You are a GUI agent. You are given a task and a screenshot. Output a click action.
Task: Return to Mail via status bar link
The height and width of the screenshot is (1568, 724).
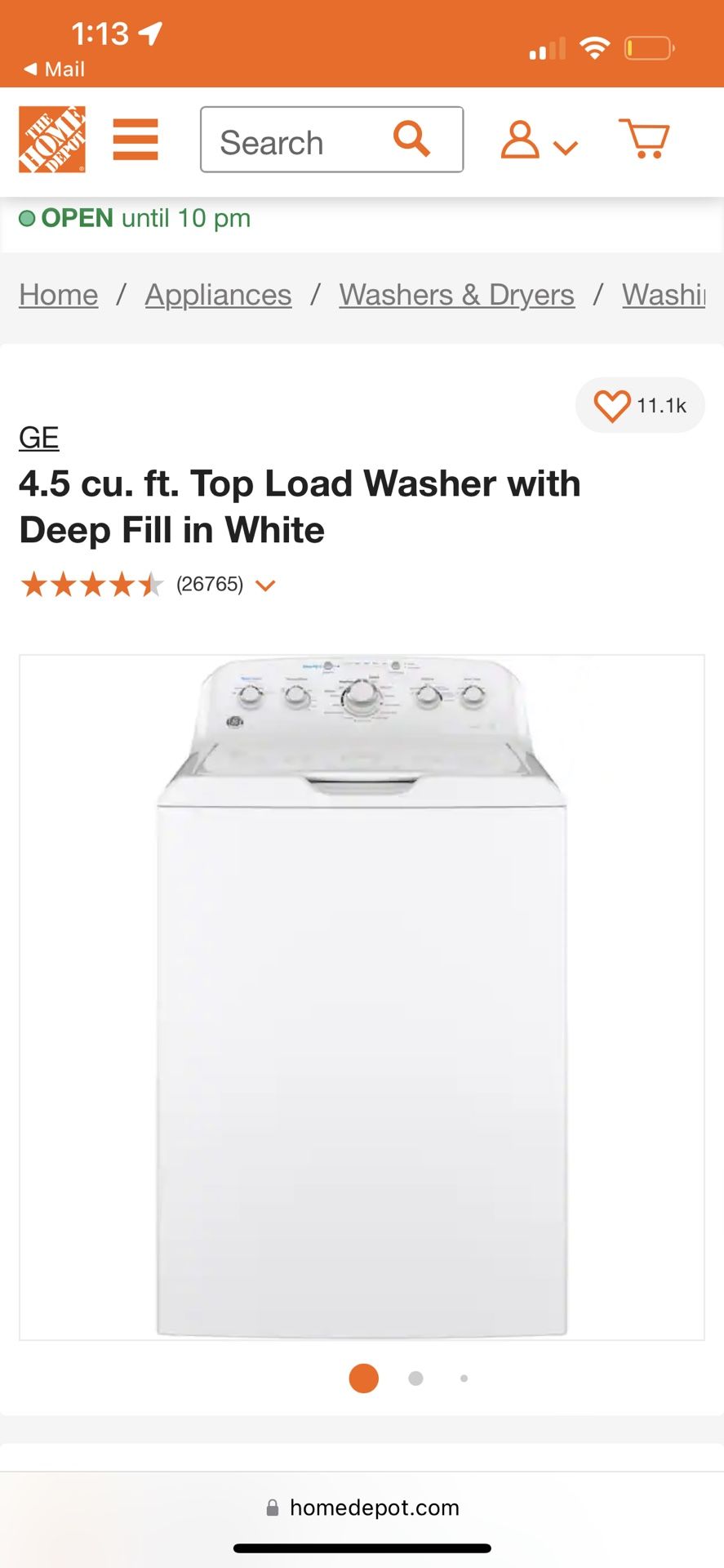(x=53, y=69)
